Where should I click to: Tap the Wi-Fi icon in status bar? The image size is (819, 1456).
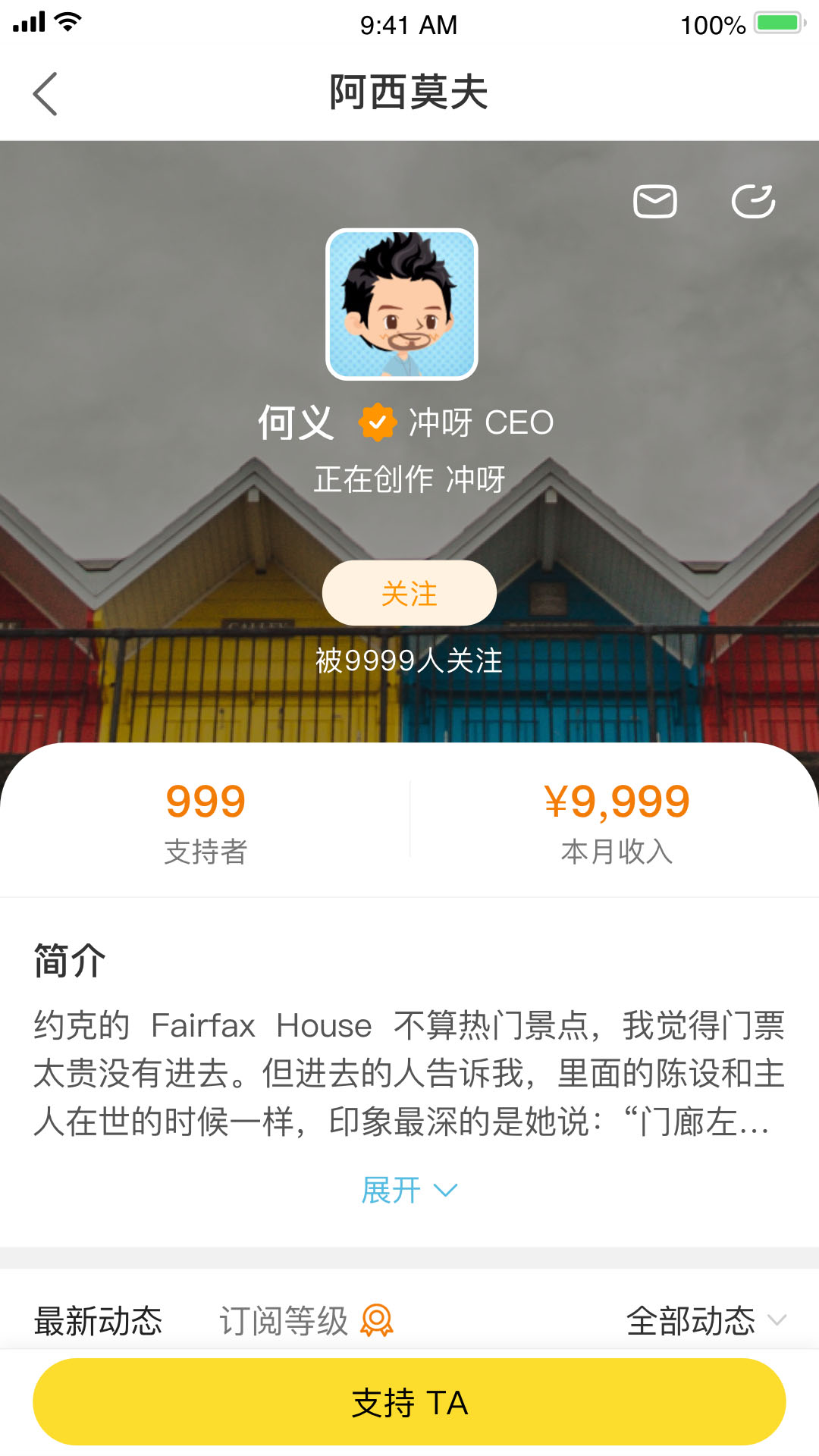[68, 23]
